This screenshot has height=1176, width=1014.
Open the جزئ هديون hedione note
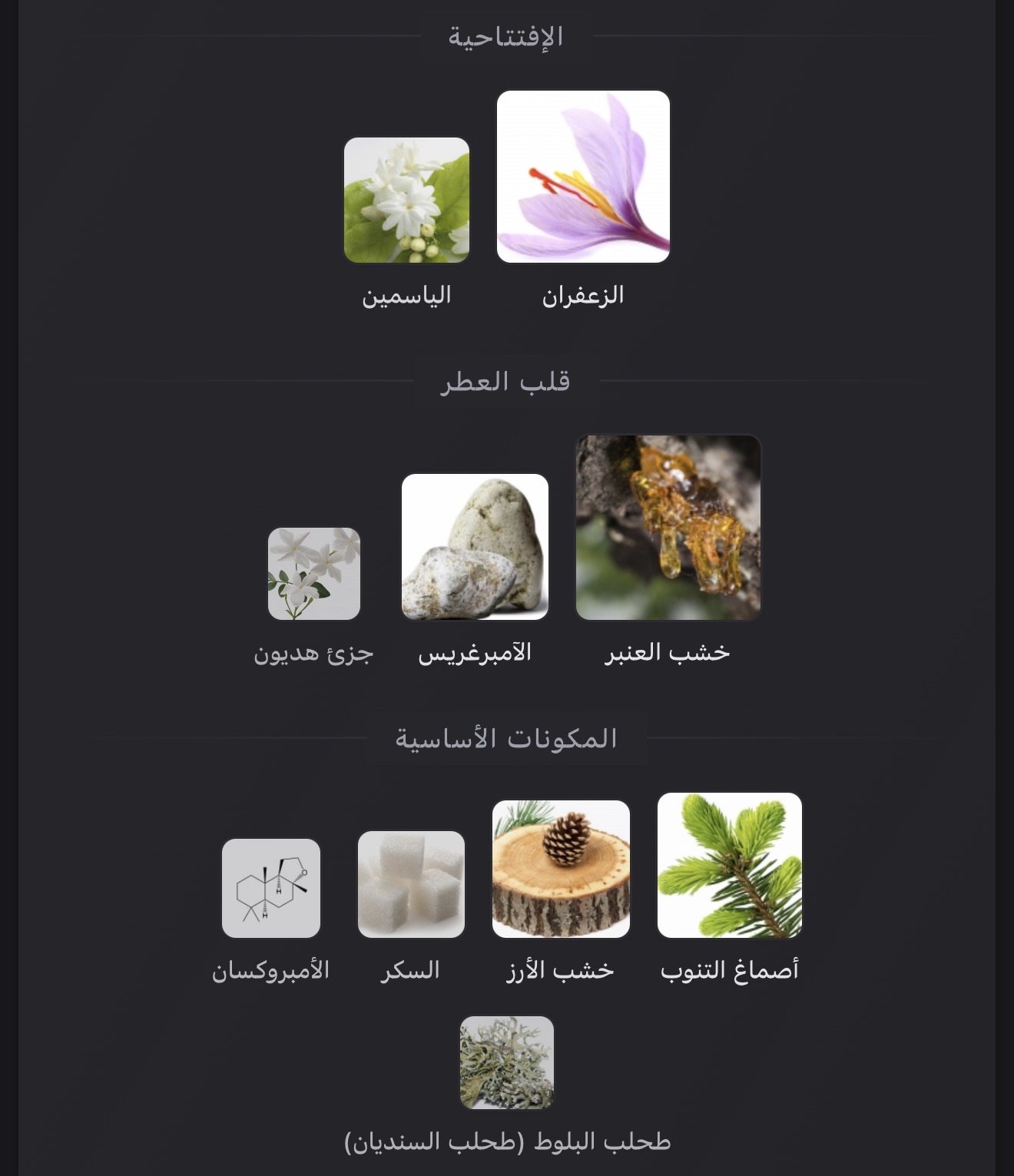[x=314, y=574]
